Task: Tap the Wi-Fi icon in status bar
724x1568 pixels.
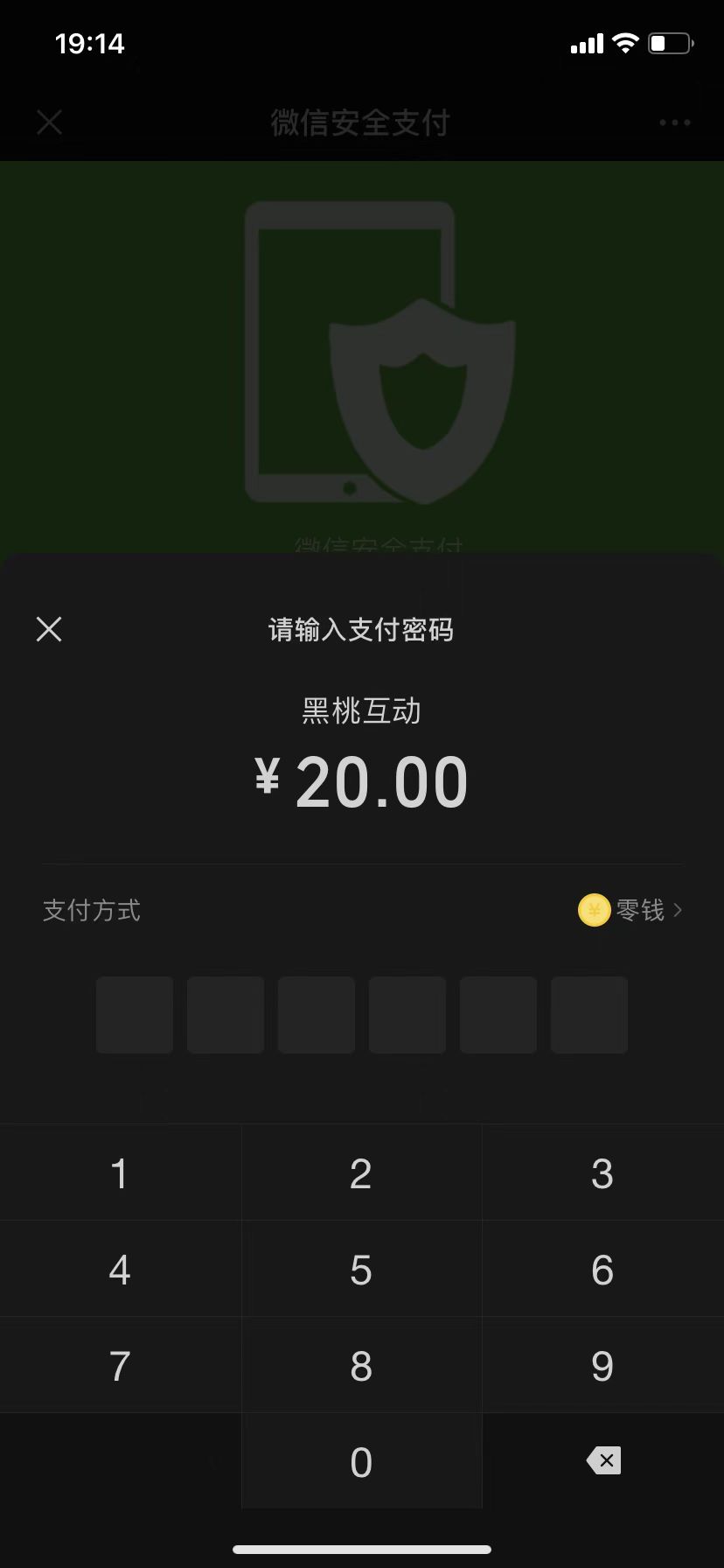Action: (626, 42)
